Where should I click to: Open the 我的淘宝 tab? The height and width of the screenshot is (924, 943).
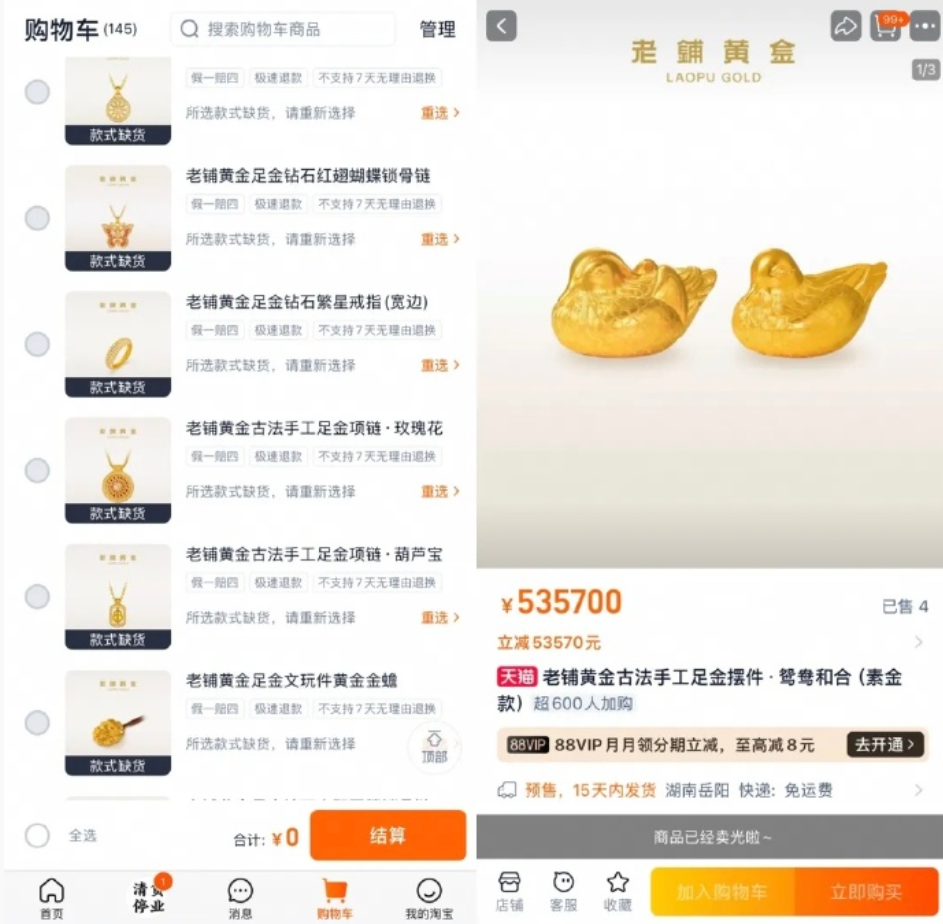429,897
